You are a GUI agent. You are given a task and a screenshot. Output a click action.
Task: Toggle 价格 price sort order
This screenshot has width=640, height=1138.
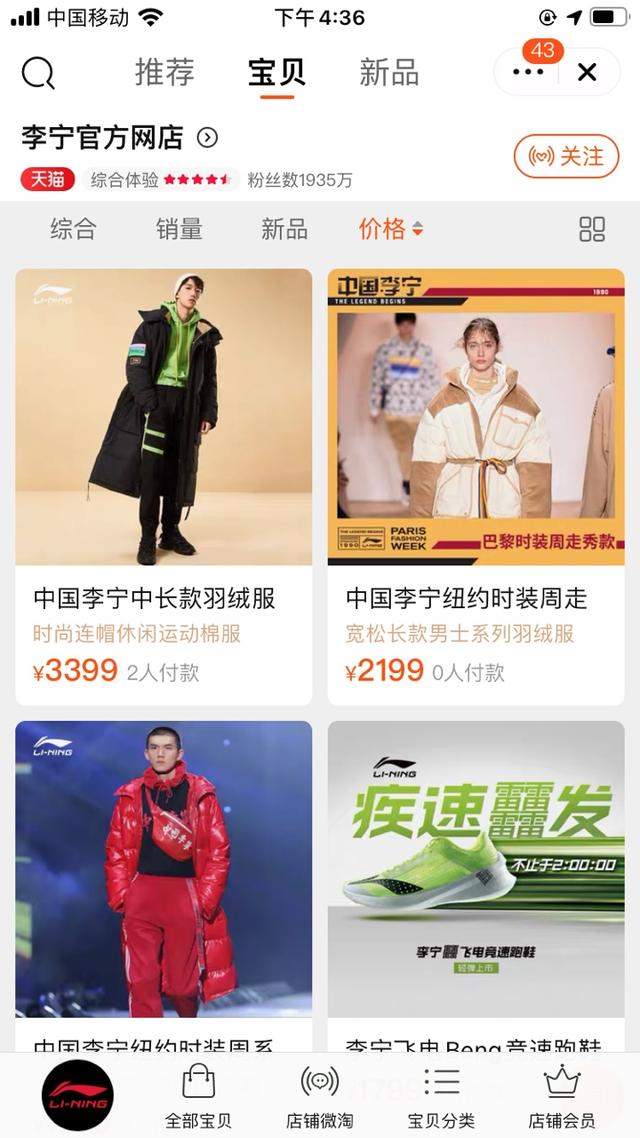pyautogui.click(x=391, y=229)
